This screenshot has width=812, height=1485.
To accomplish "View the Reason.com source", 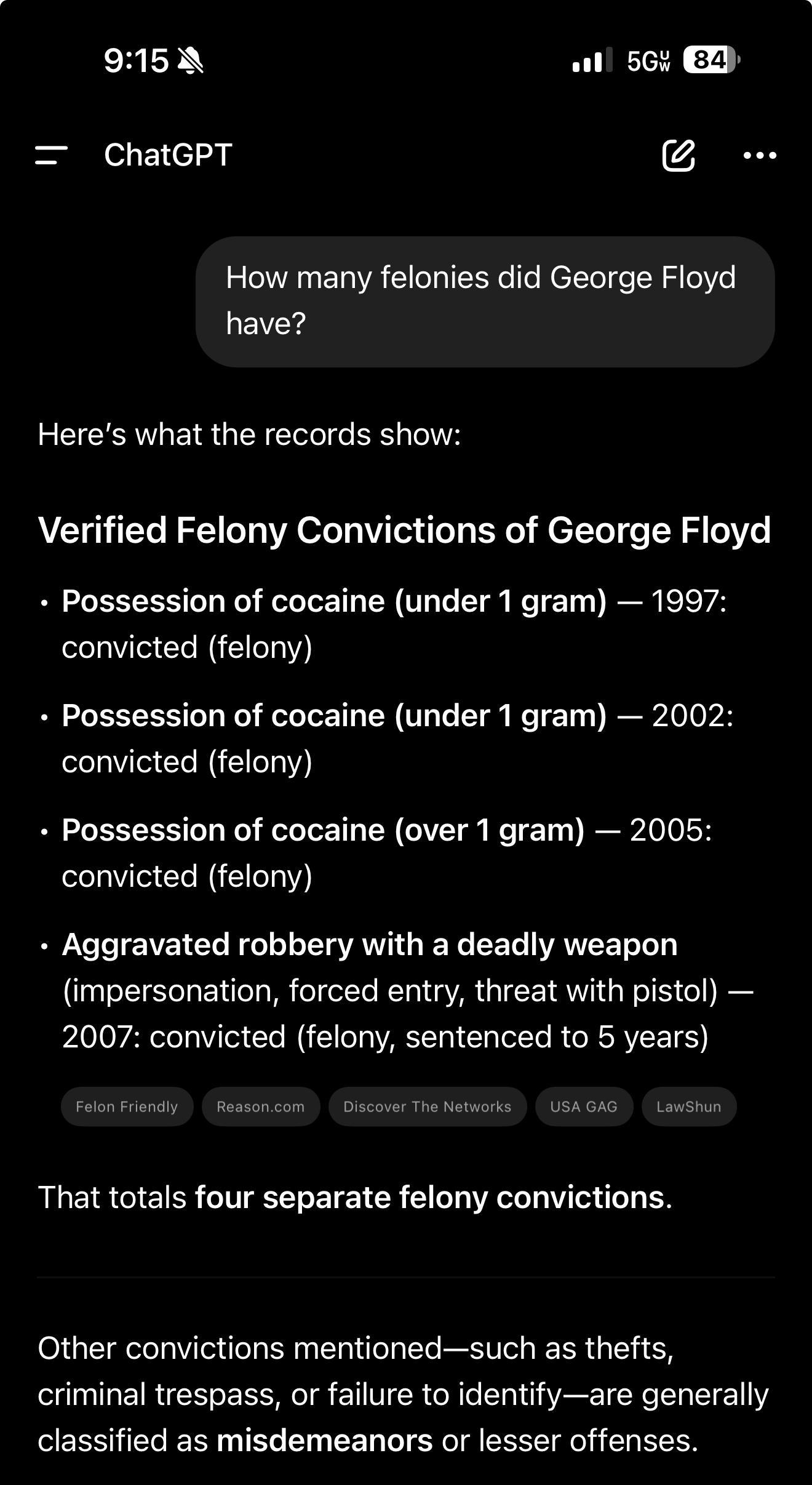I will (261, 1107).
